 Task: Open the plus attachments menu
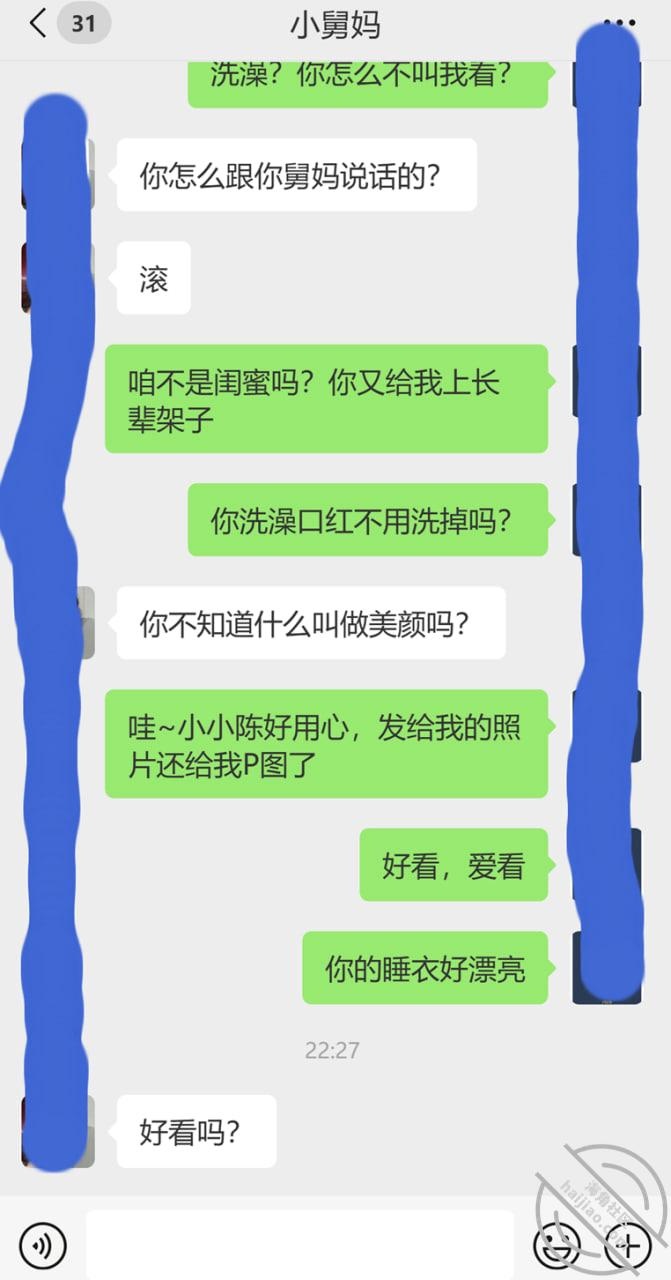click(628, 1245)
